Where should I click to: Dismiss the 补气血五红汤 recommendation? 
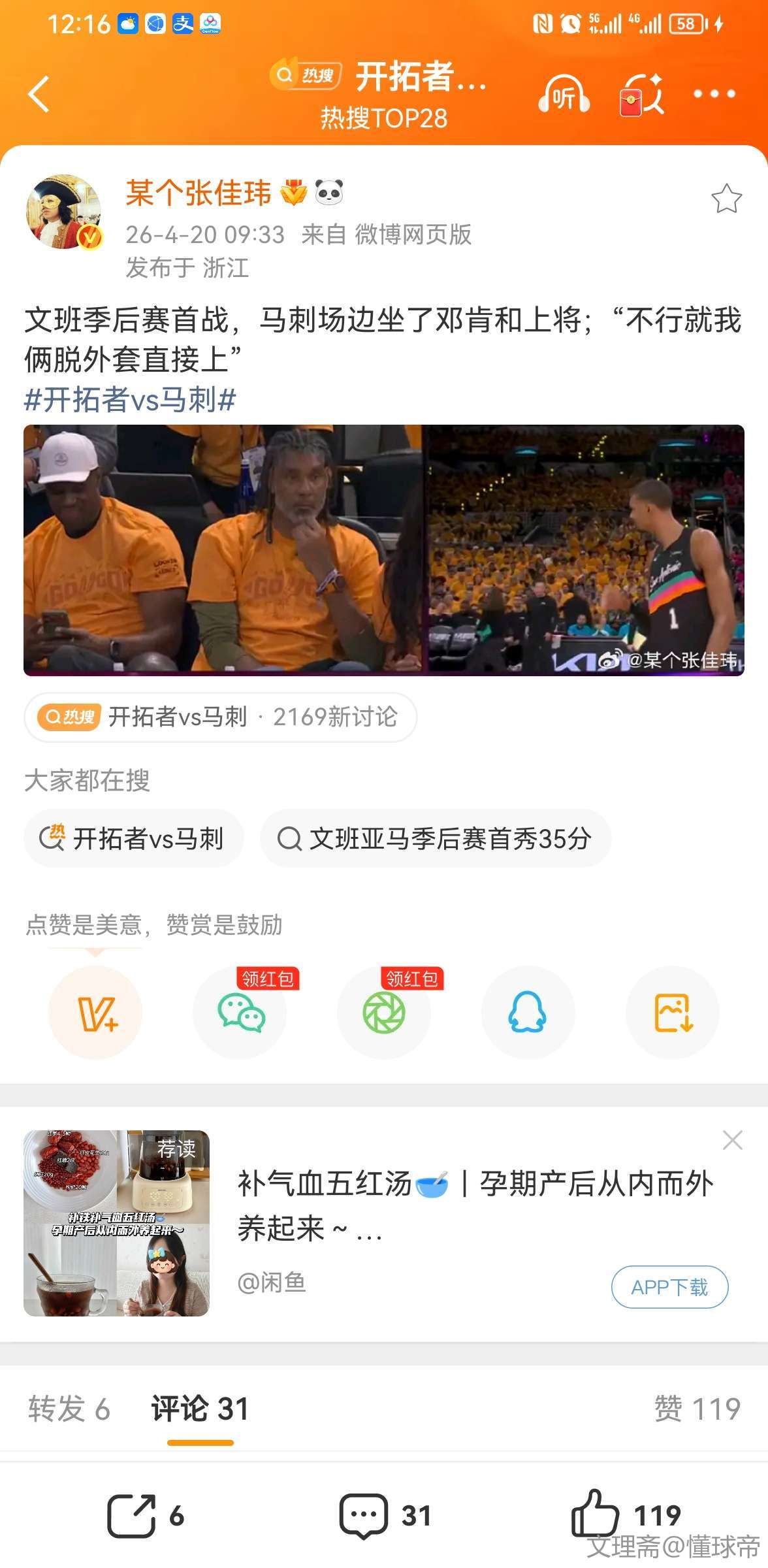[733, 1141]
